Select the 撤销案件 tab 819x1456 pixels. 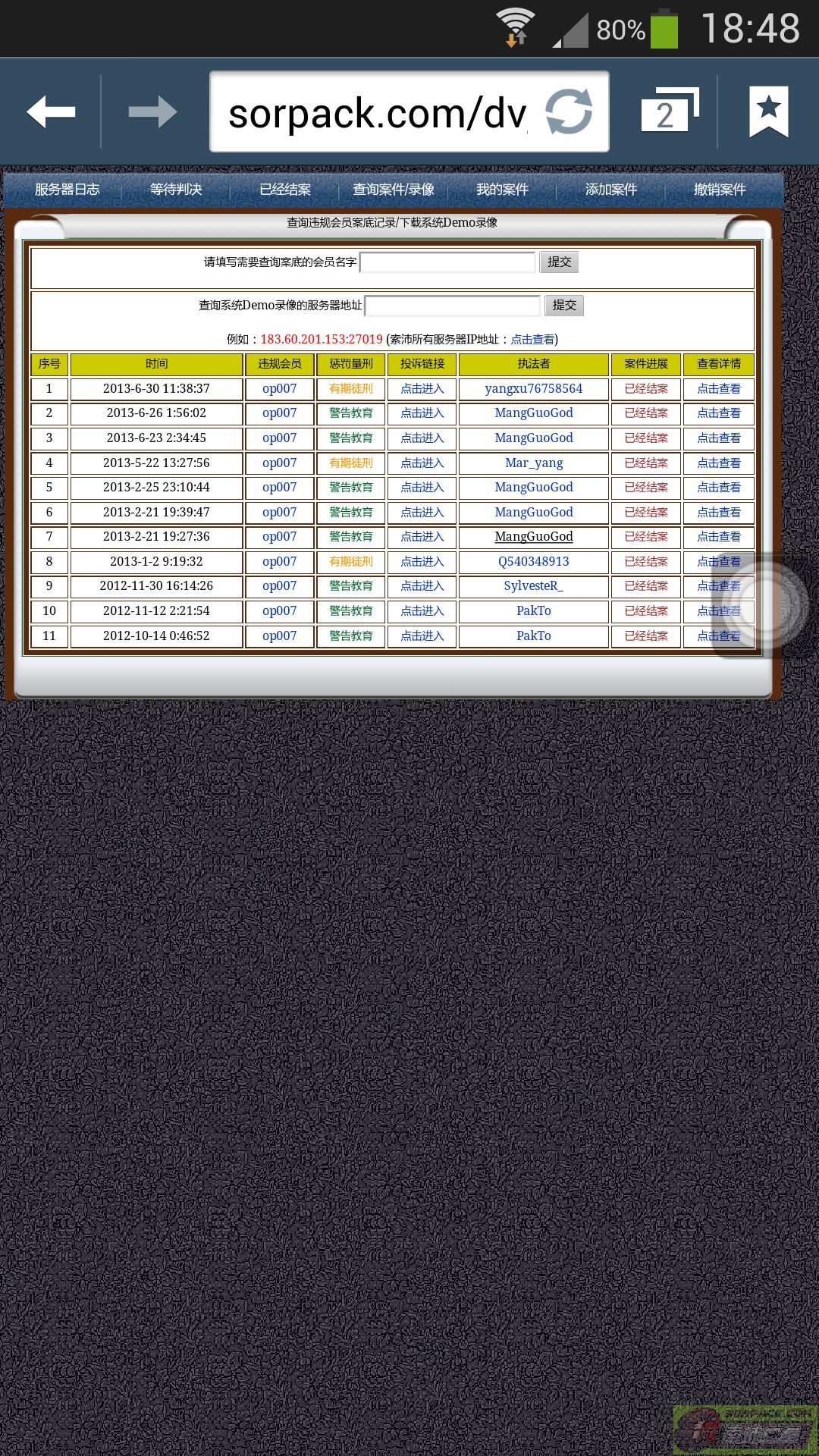click(720, 190)
